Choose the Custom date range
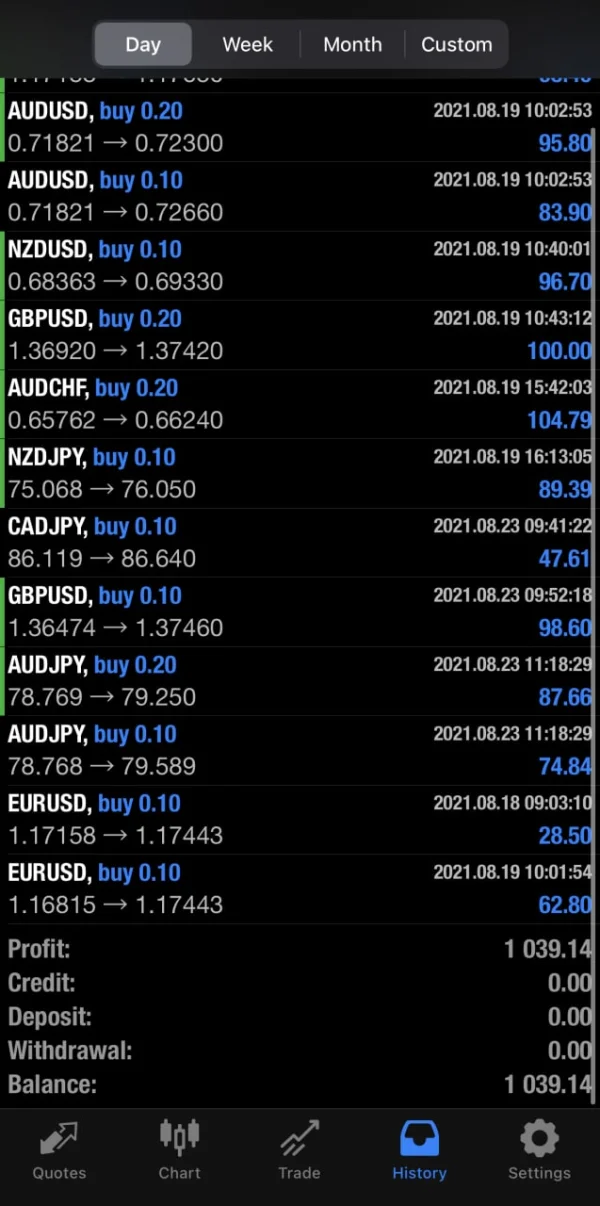The width and height of the screenshot is (600, 1206). 456,44
